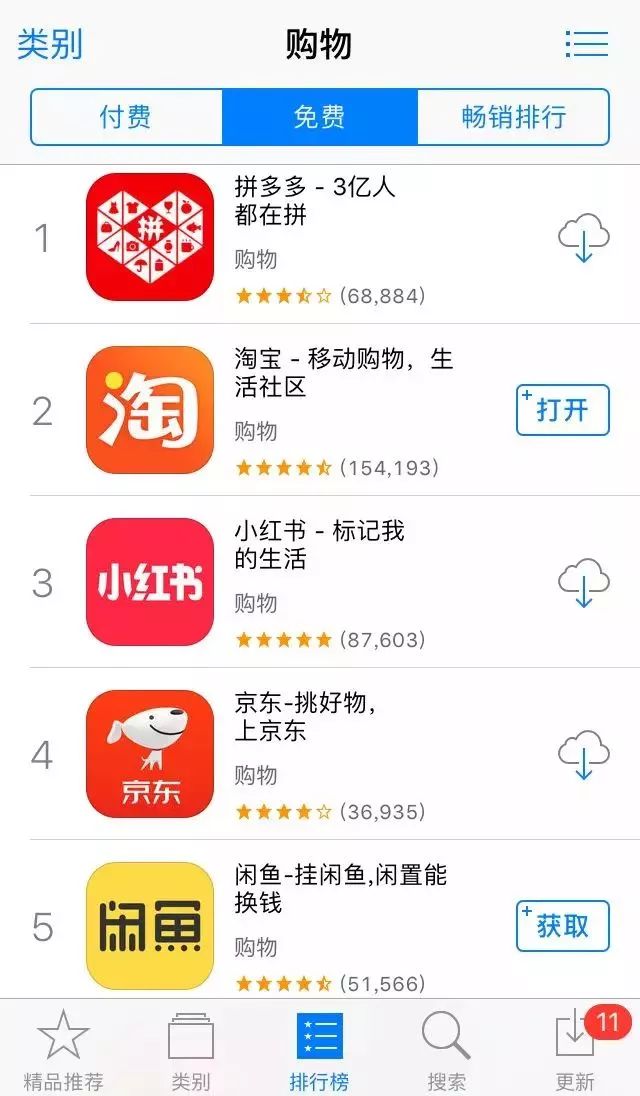Switch to the 付费 segment
640x1096 pixels.
(x=126, y=117)
